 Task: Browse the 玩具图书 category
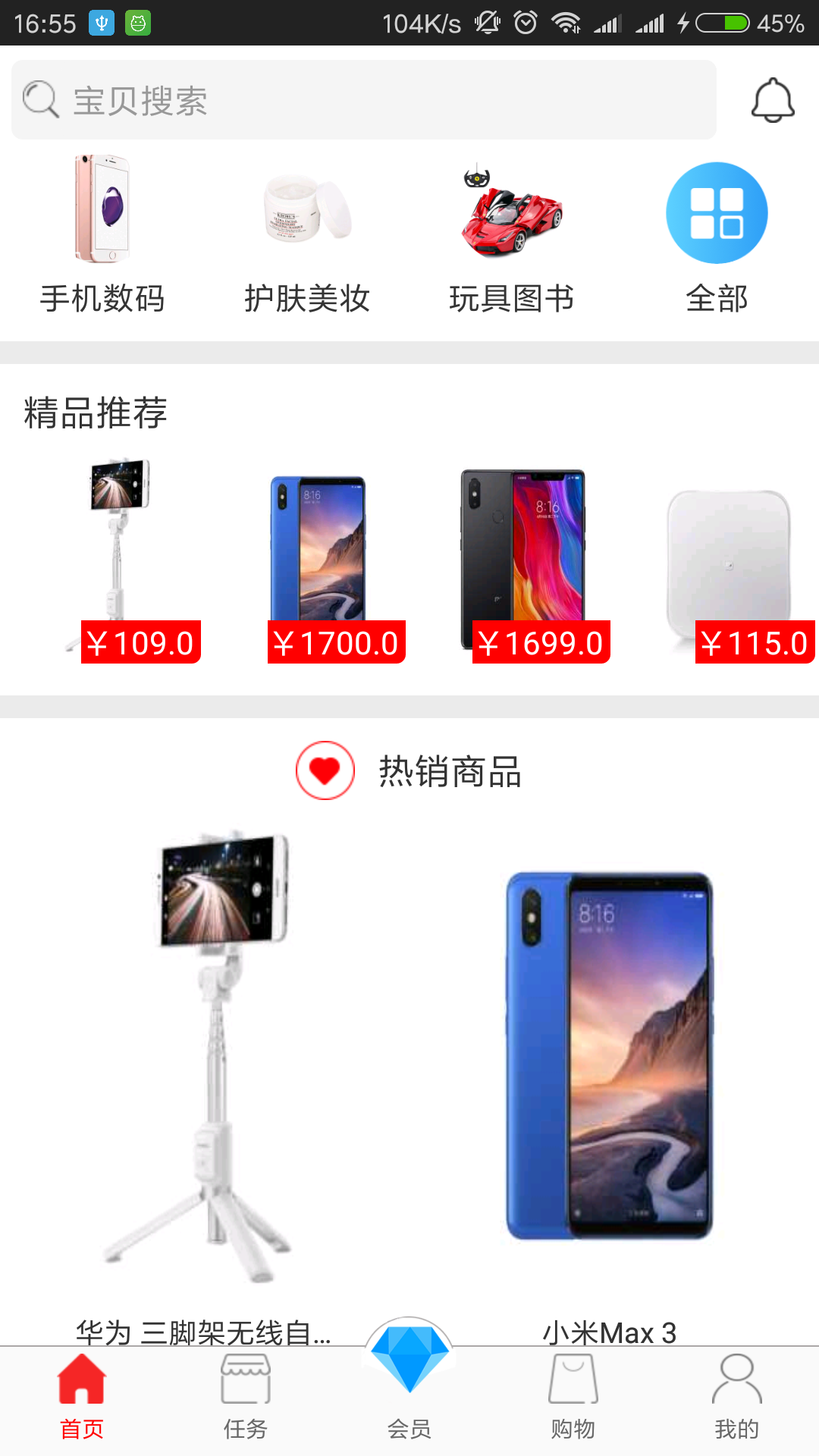512,235
